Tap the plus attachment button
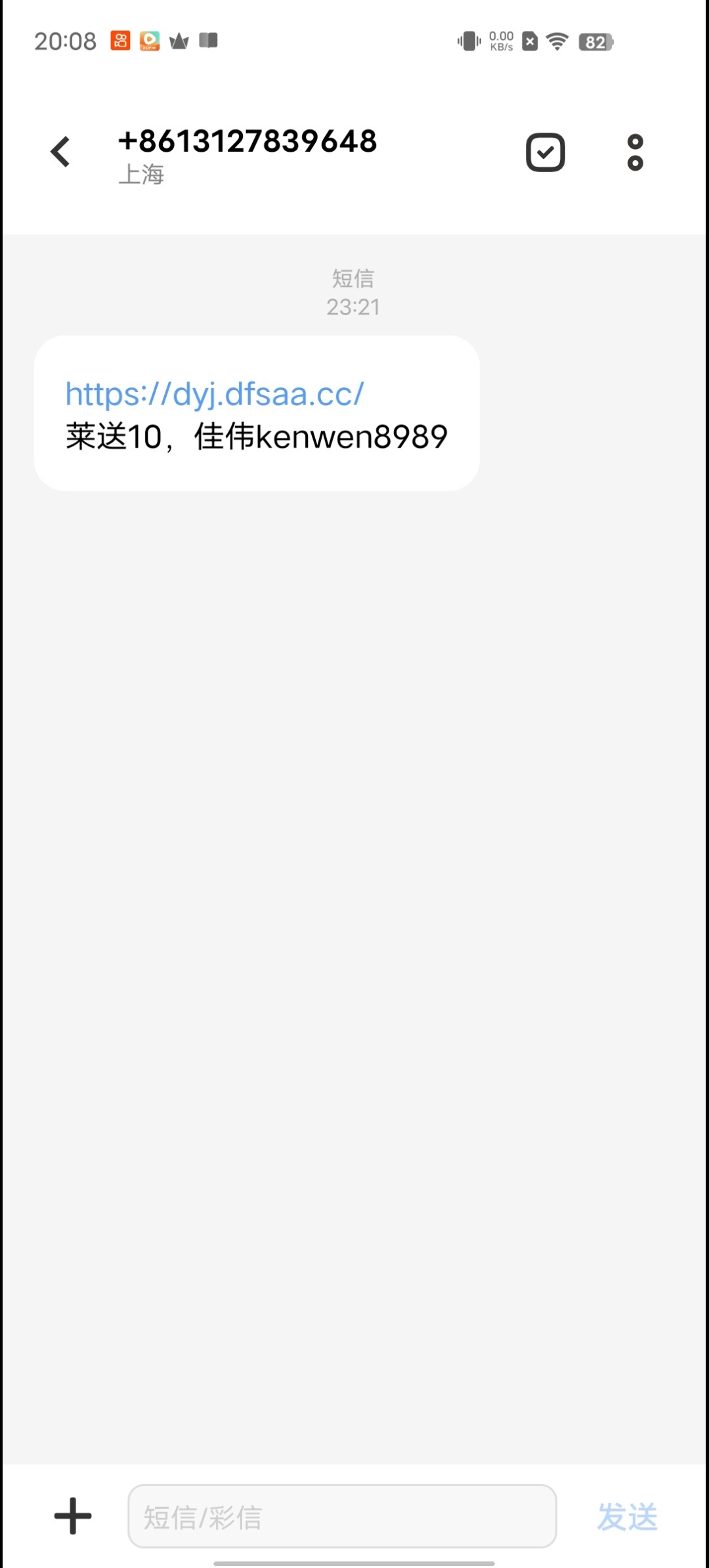Image resolution: width=709 pixels, height=1568 pixels. coord(73,1516)
